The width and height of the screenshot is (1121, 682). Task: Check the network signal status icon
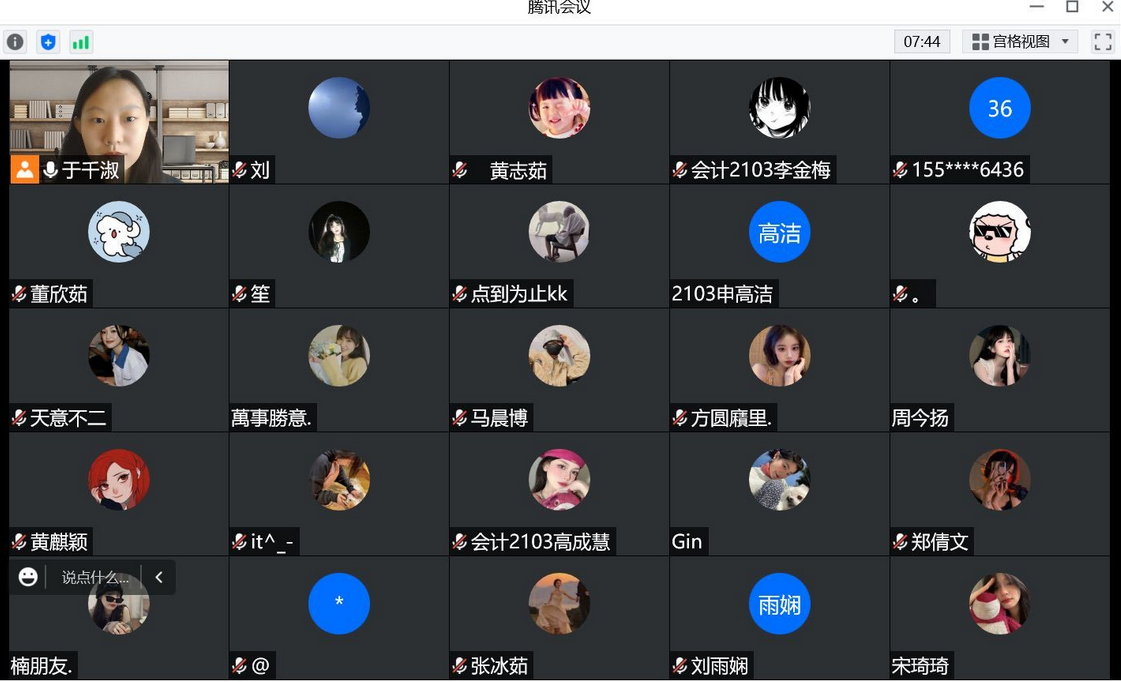click(x=81, y=42)
